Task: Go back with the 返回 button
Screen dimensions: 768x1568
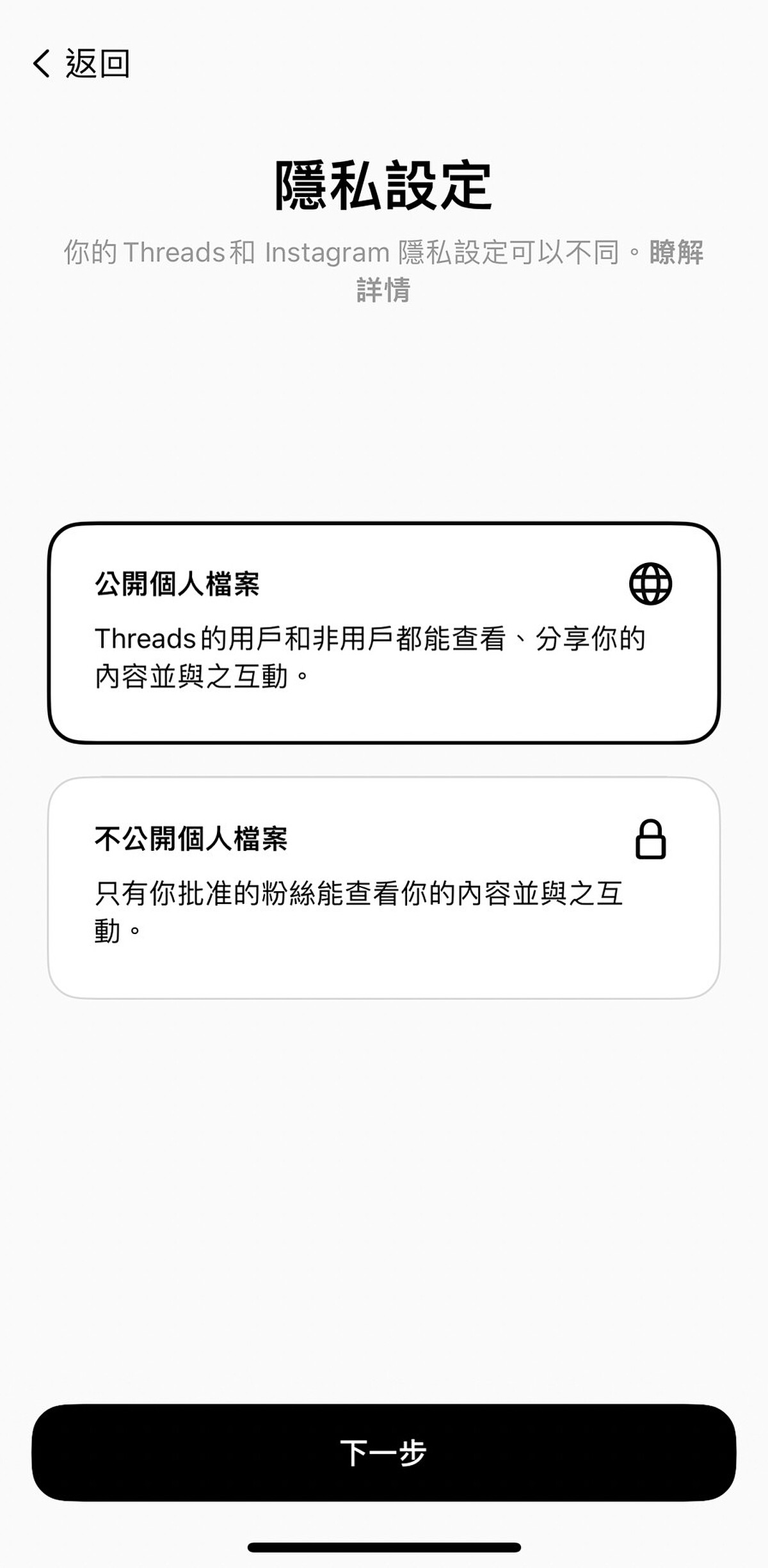Action: pos(81,64)
